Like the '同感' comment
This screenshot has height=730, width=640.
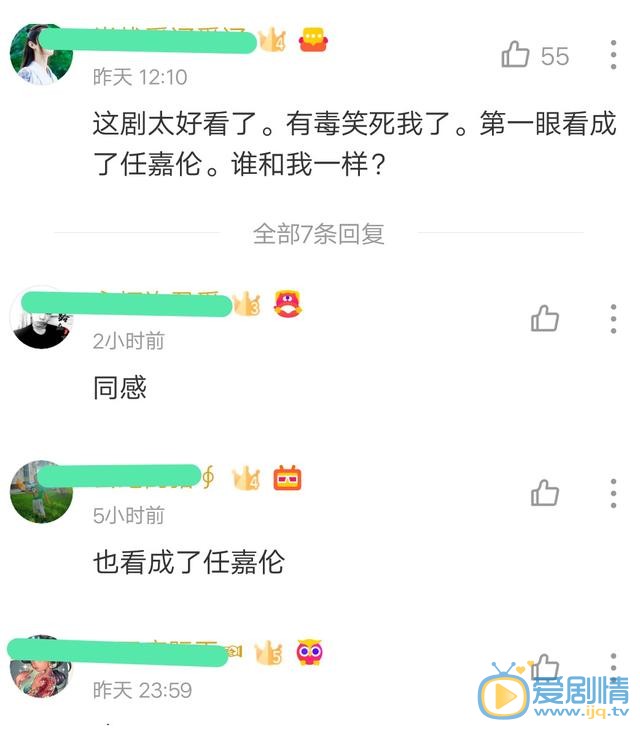545,319
